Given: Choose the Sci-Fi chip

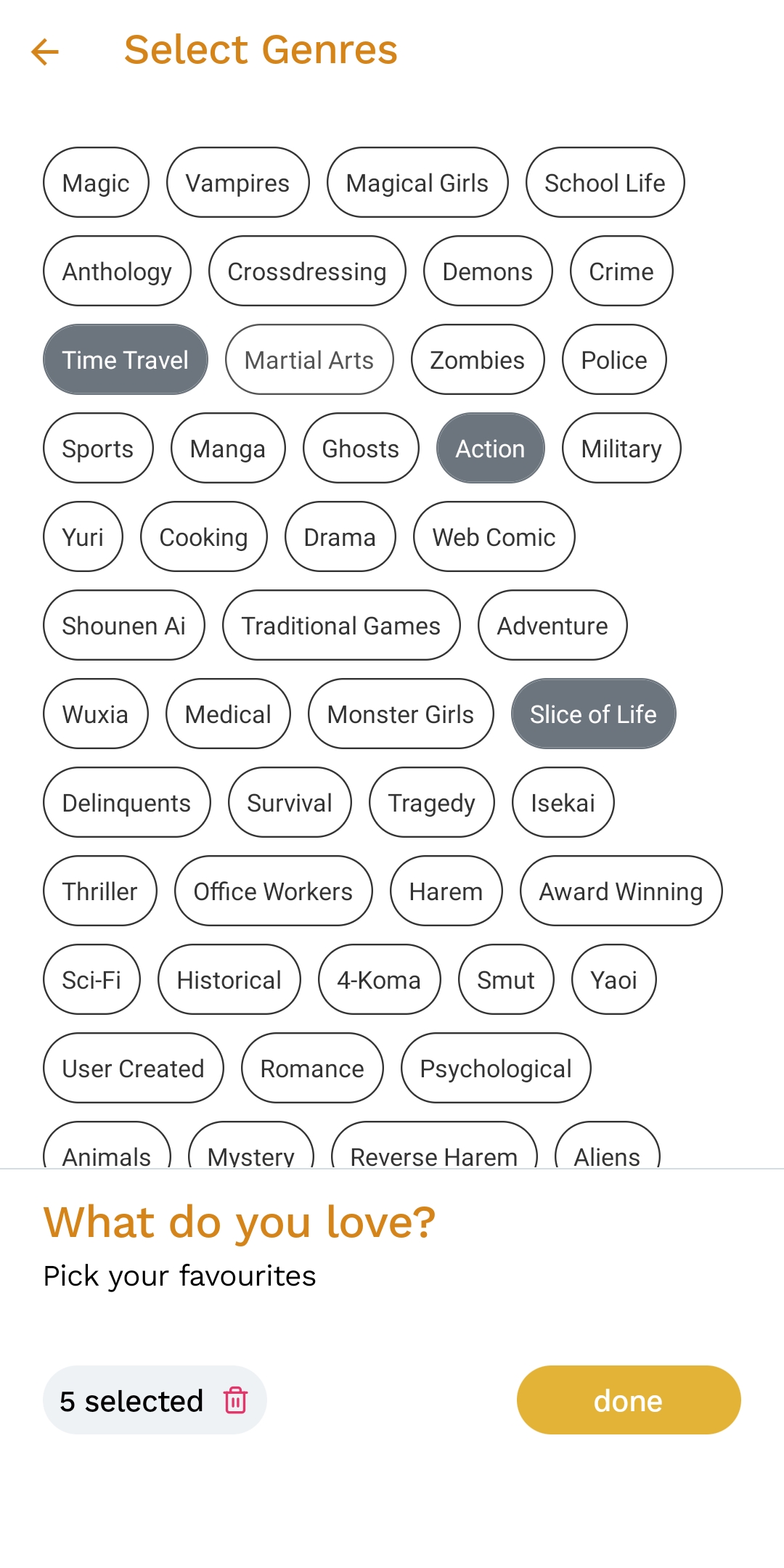Looking at the screenshot, I should coord(91,980).
